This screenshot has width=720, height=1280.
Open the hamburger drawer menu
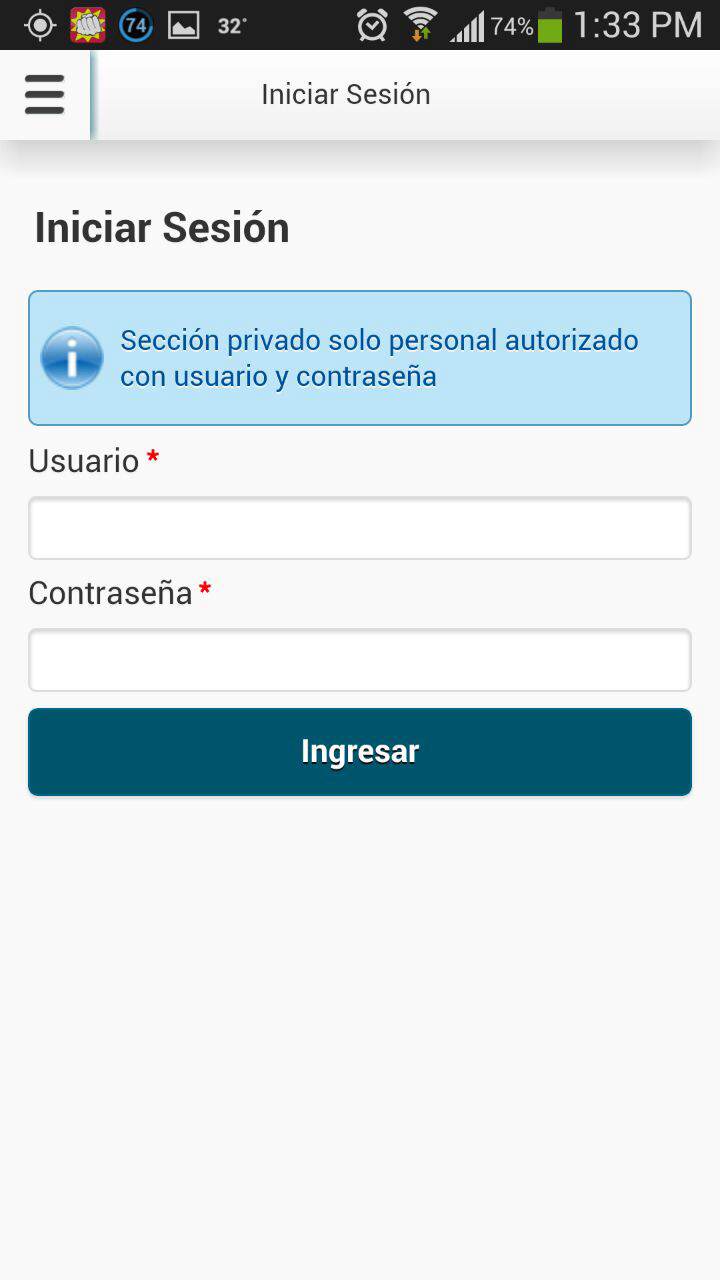[x=45, y=95]
